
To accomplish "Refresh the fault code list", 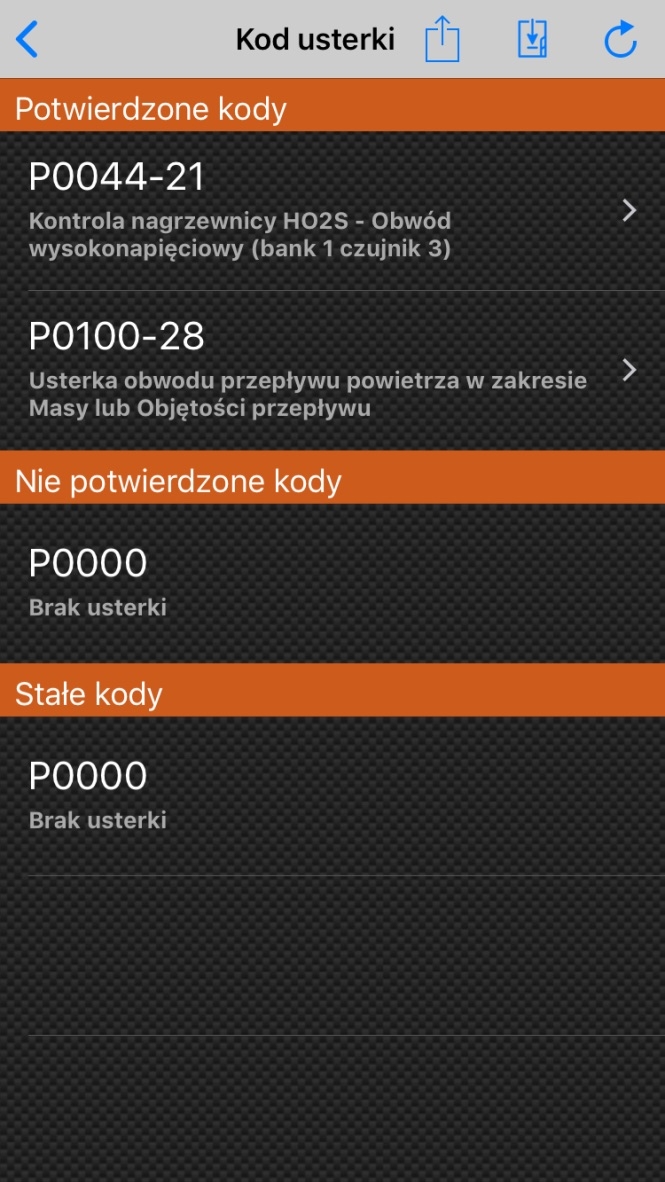I will coord(620,40).
